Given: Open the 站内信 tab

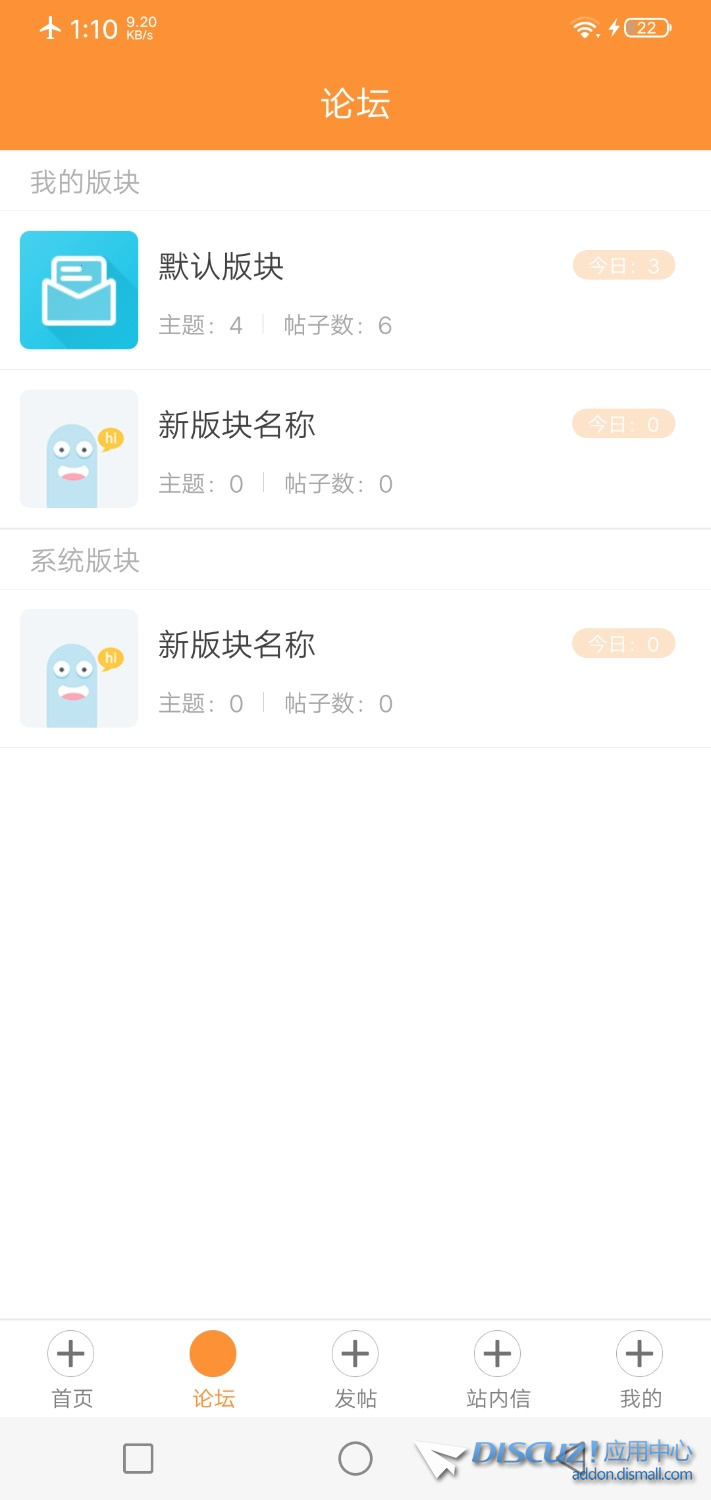Looking at the screenshot, I should (x=498, y=1369).
